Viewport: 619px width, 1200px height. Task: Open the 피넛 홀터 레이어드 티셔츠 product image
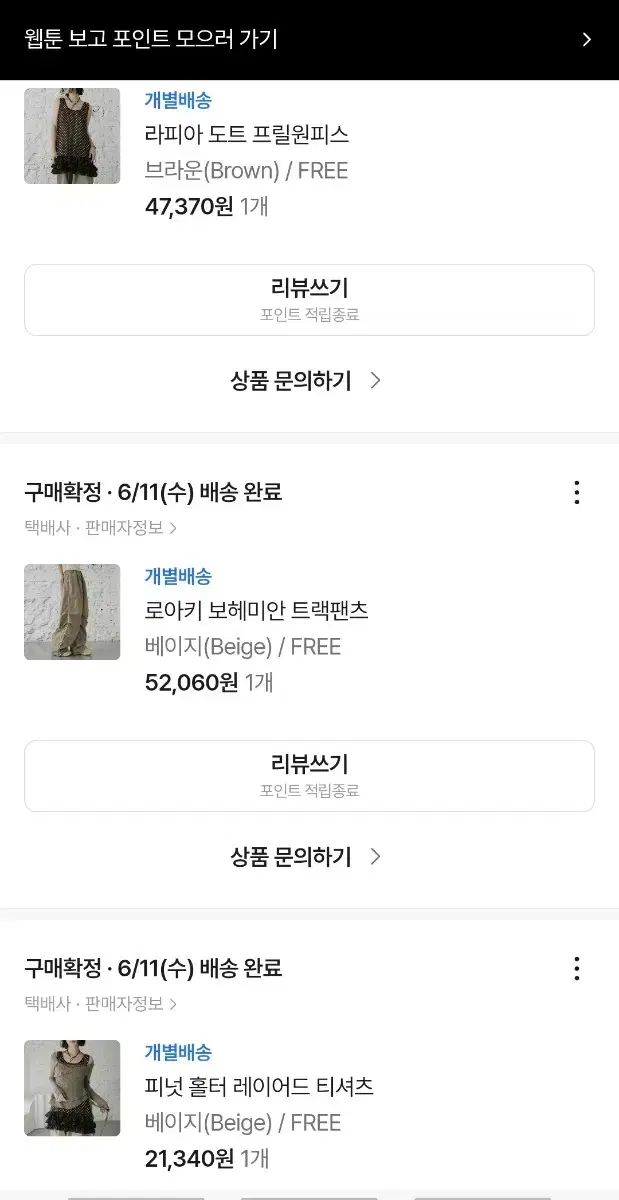72,1088
